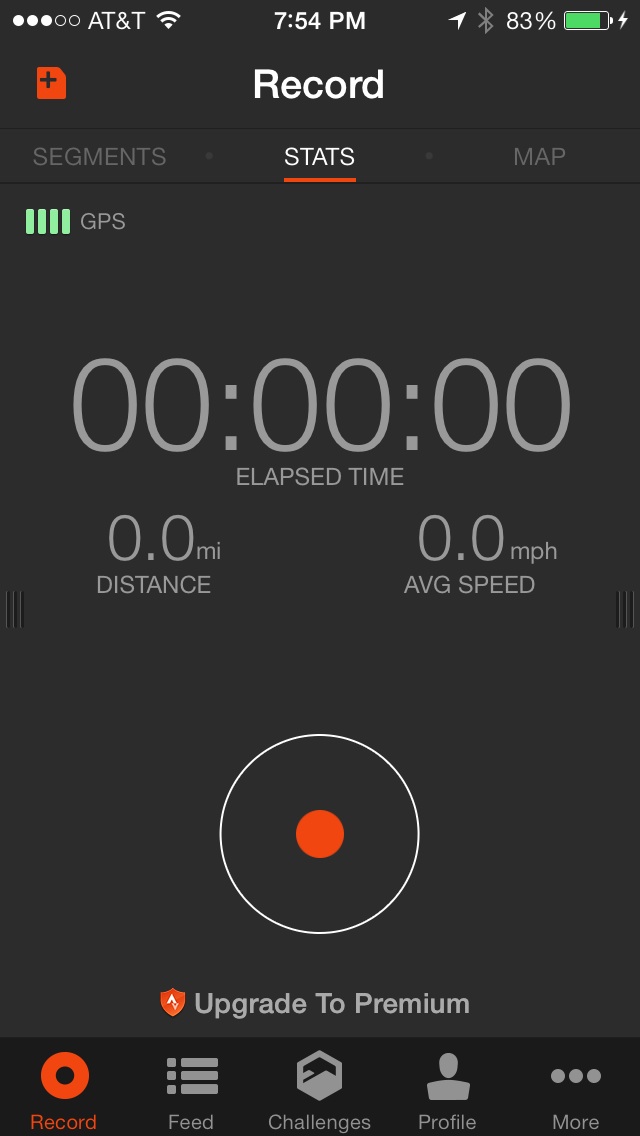Switch to the Segments tab
The width and height of the screenshot is (640, 1136).
[x=99, y=157]
